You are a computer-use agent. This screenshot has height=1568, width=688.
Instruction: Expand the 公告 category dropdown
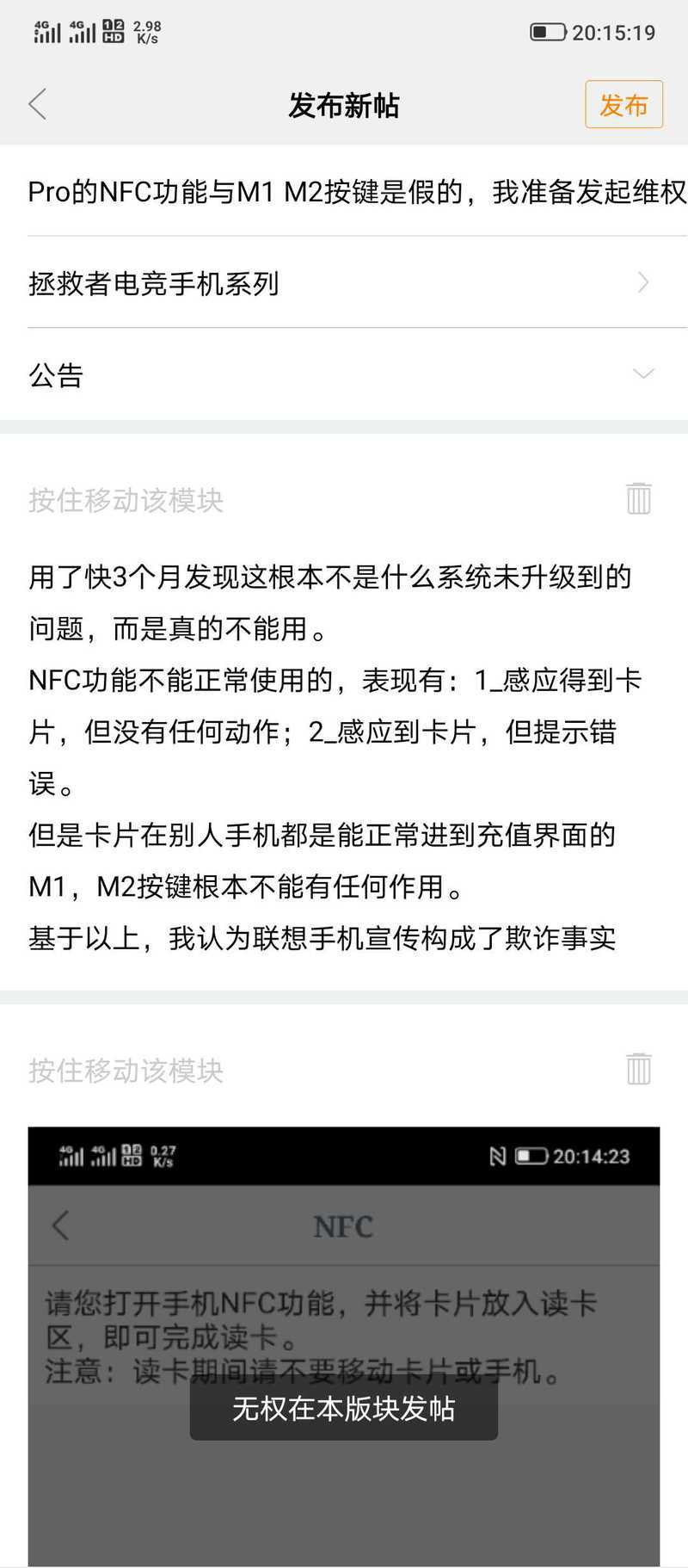[642, 374]
